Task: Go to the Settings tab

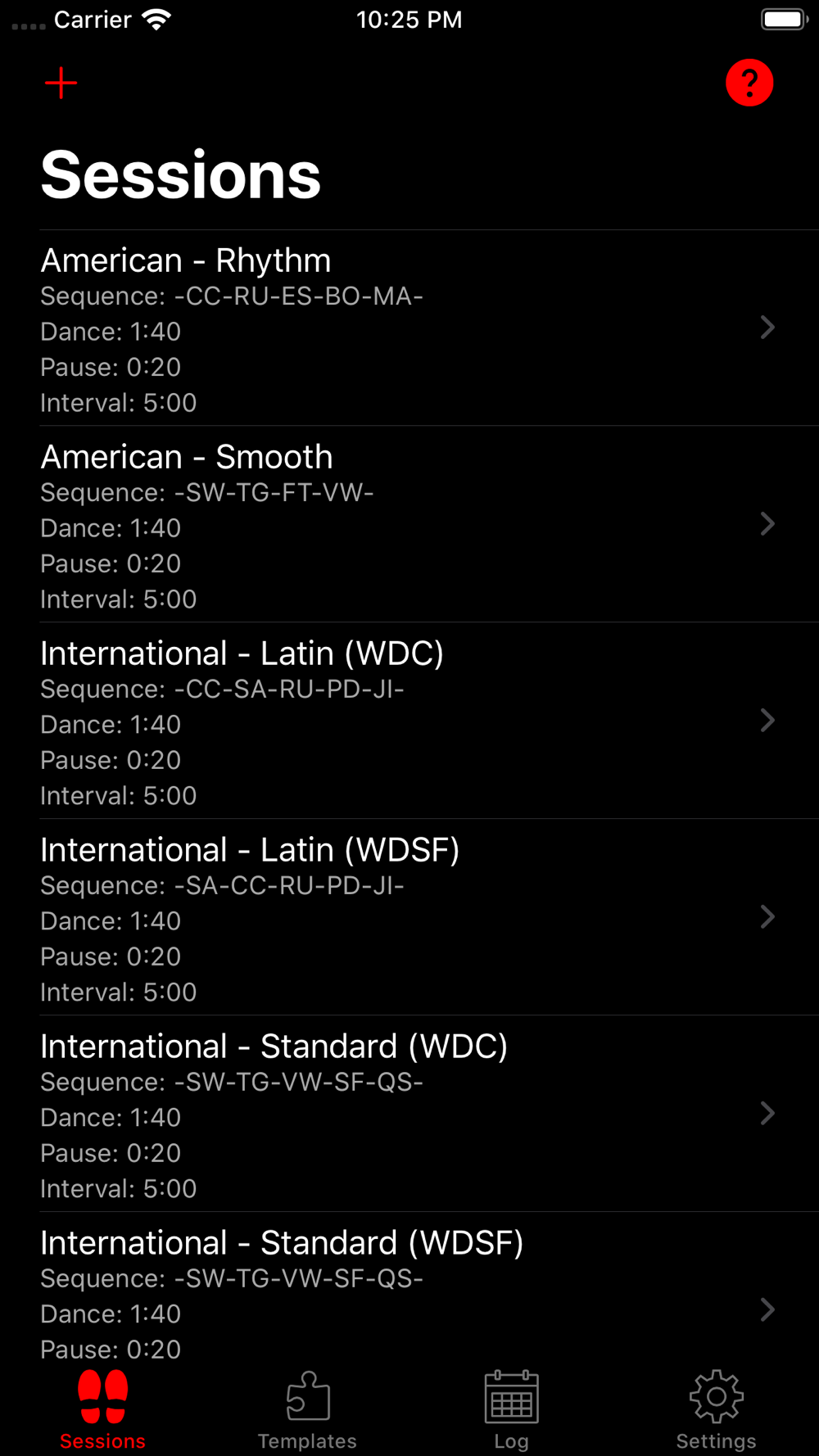Action: click(717, 1410)
